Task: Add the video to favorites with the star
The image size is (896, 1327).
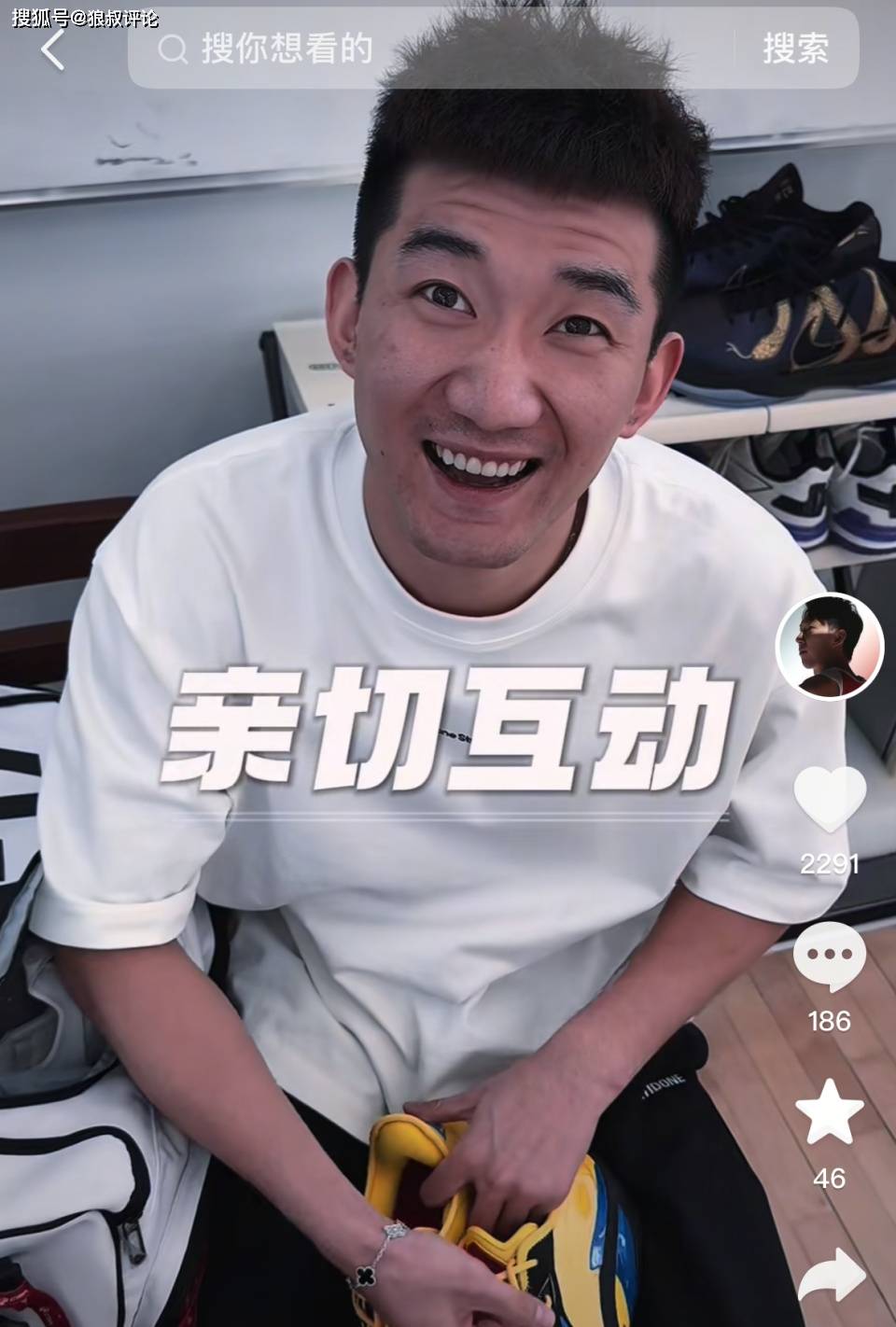Action: [x=830, y=1112]
